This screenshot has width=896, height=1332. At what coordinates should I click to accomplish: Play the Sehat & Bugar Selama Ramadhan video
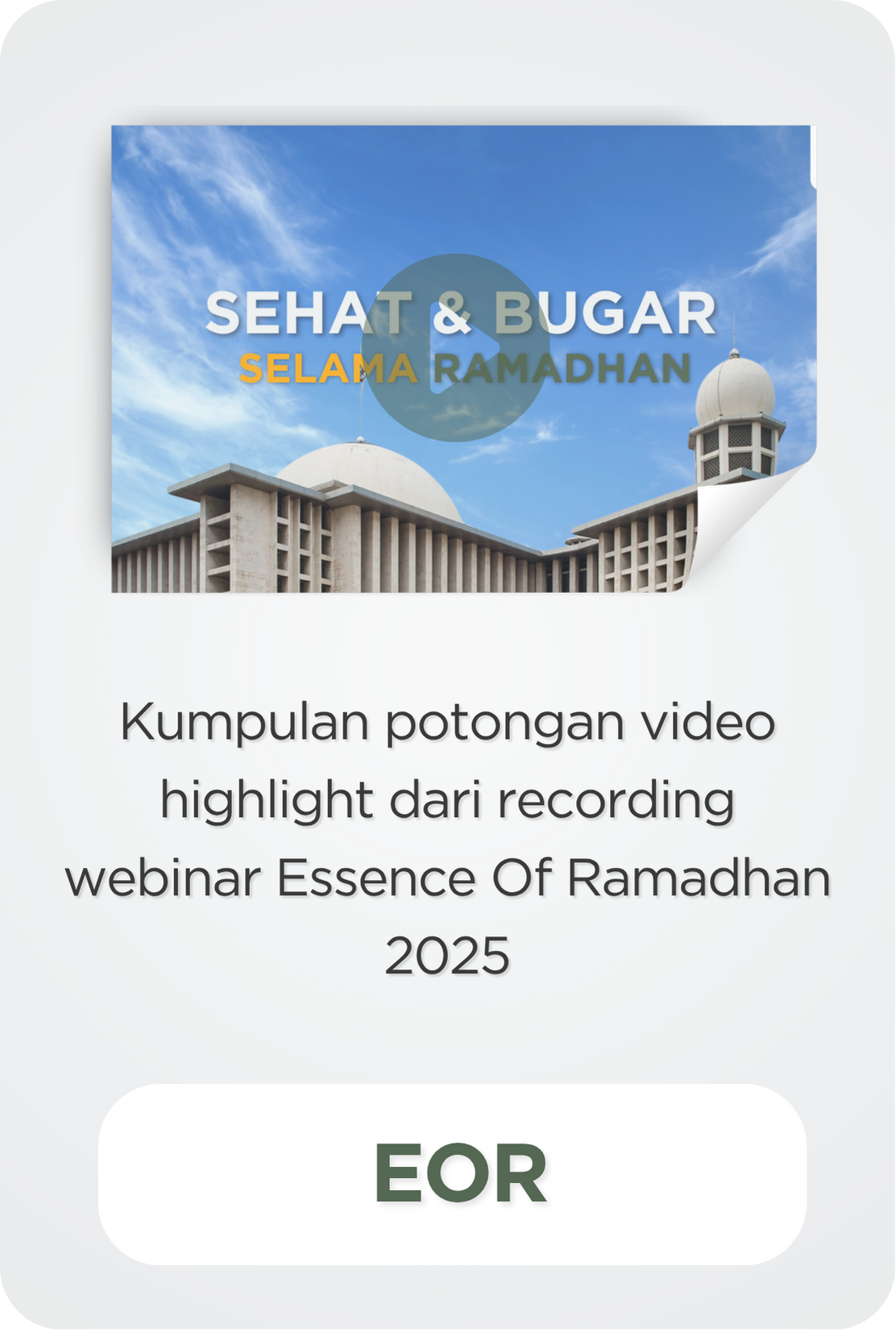(x=454, y=347)
